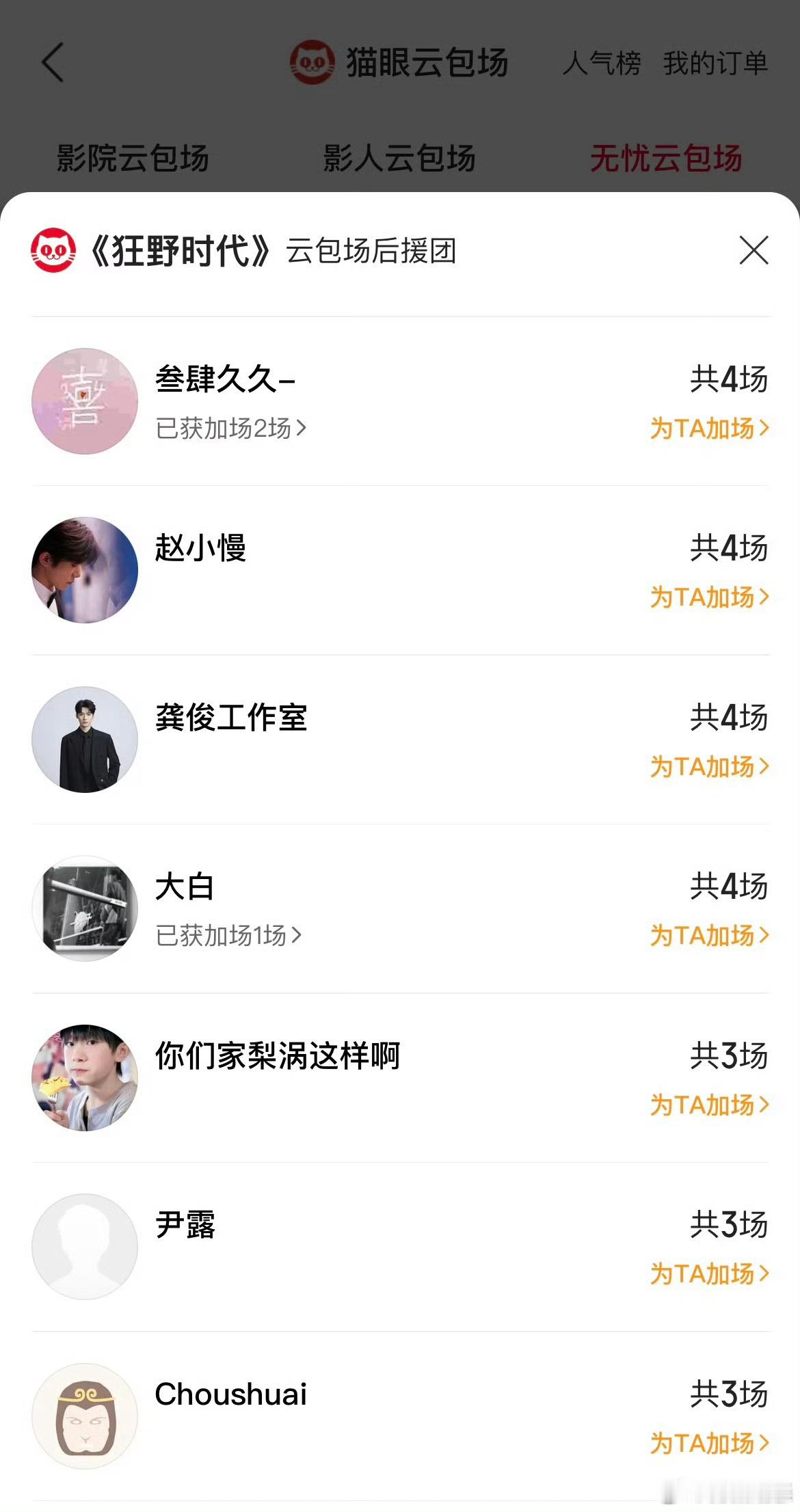Switch to the 影人云包场 tab
Viewport: 800px width, 1512px height.
(399, 159)
